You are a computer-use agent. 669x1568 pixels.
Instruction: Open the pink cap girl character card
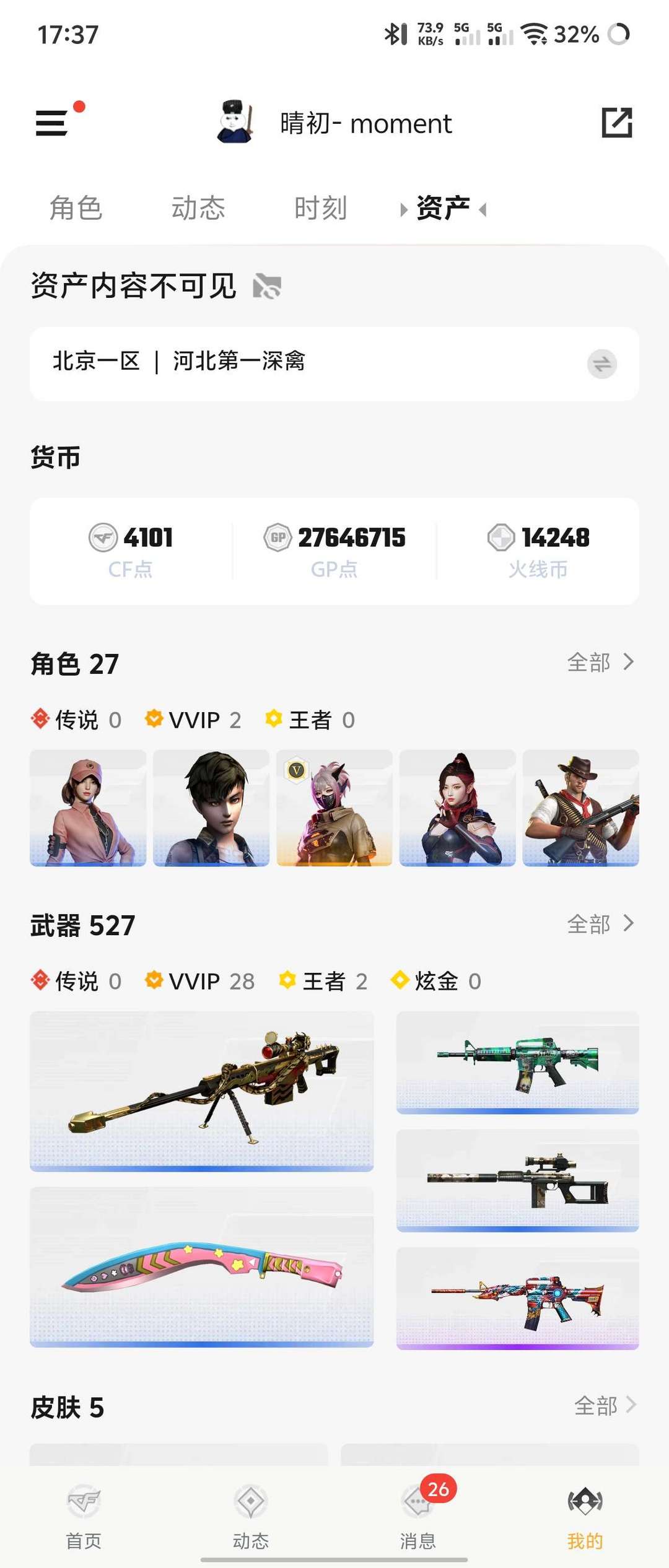[x=88, y=808]
